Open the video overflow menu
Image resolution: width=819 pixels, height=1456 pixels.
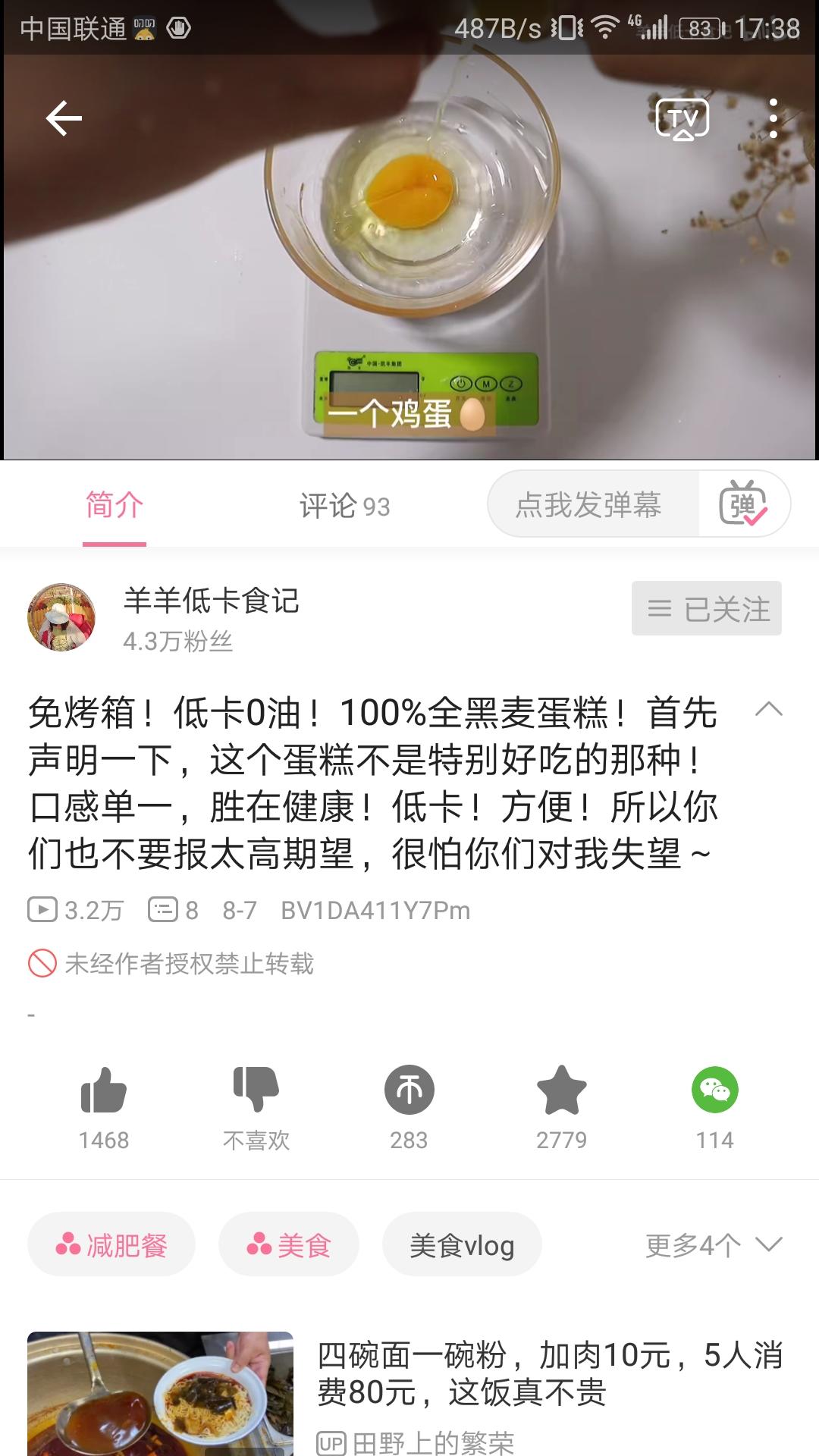(x=773, y=118)
